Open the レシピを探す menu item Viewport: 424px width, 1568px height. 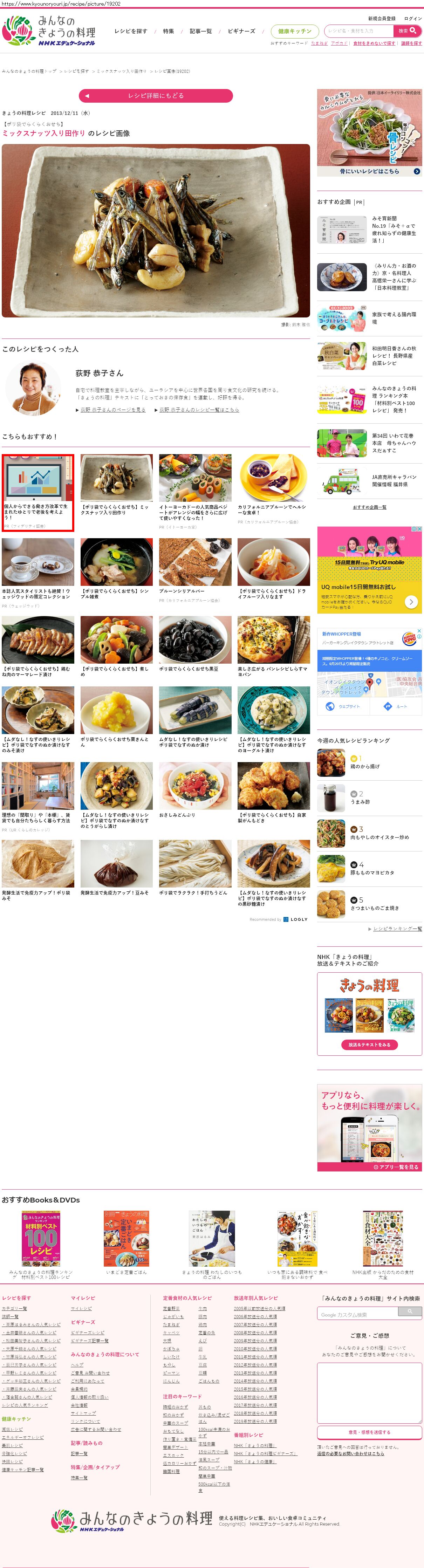pyautogui.click(x=131, y=31)
